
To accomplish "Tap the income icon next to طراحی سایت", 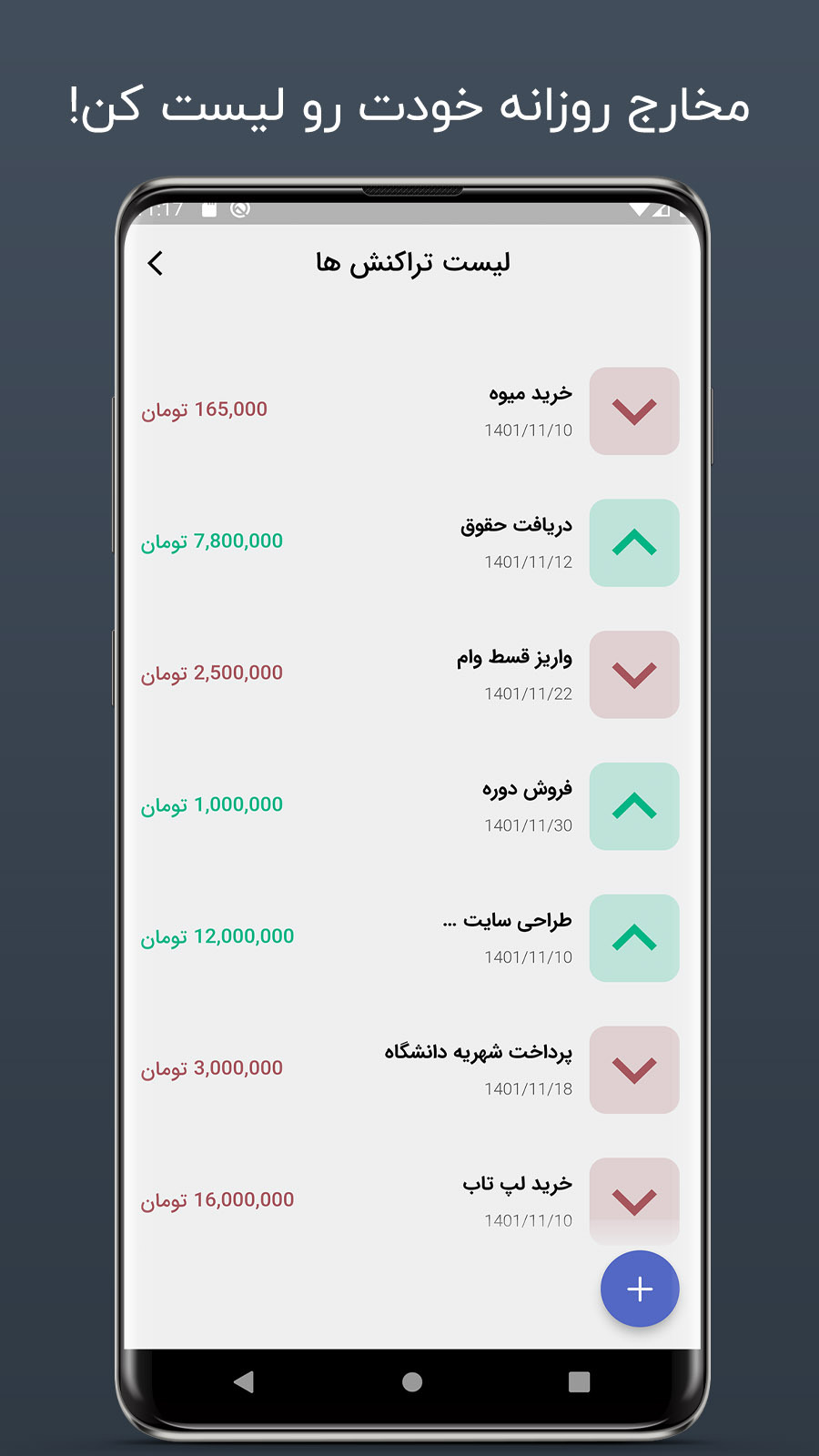I will point(633,938).
